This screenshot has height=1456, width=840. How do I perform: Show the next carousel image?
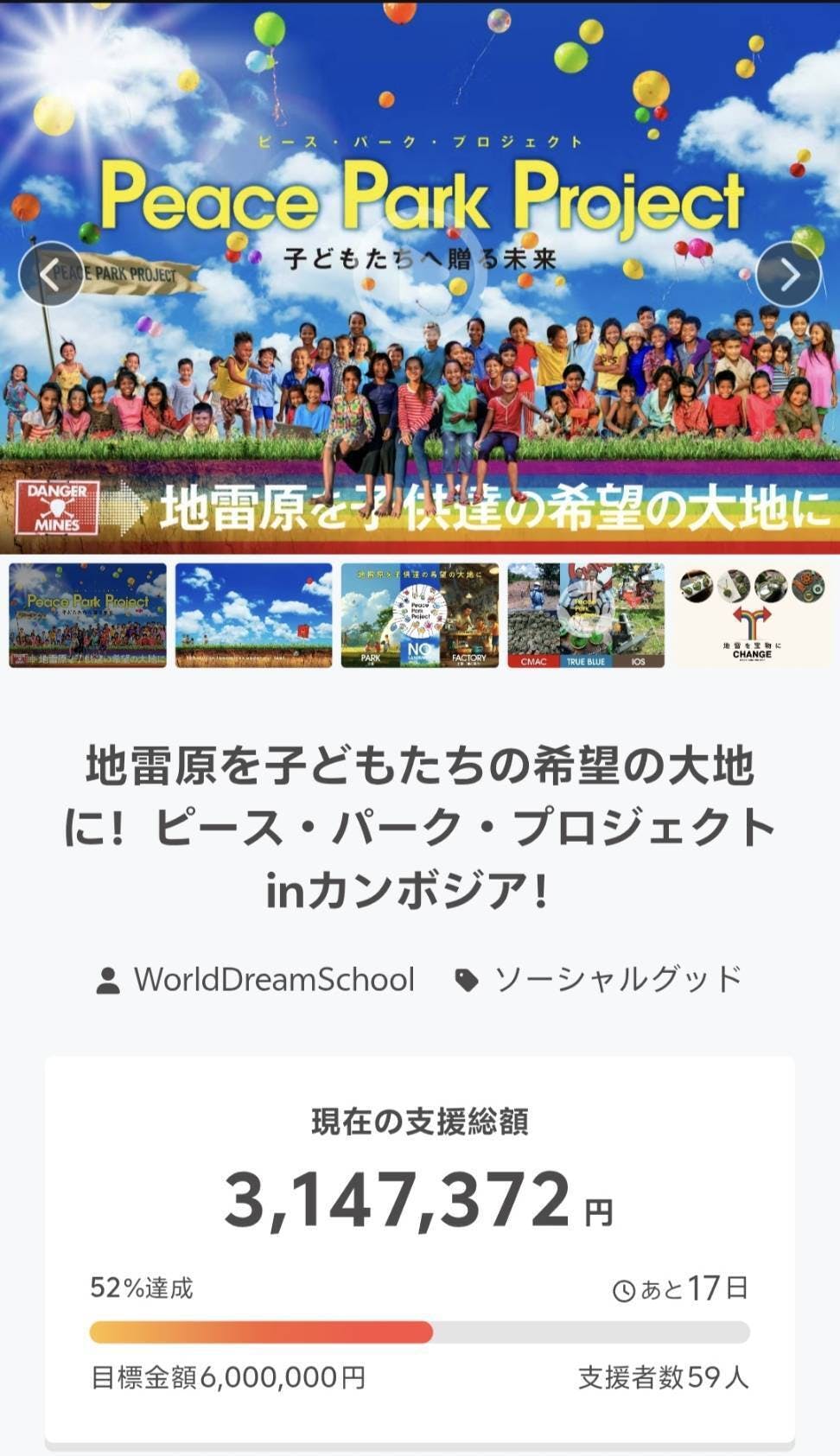pyautogui.click(x=788, y=274)
